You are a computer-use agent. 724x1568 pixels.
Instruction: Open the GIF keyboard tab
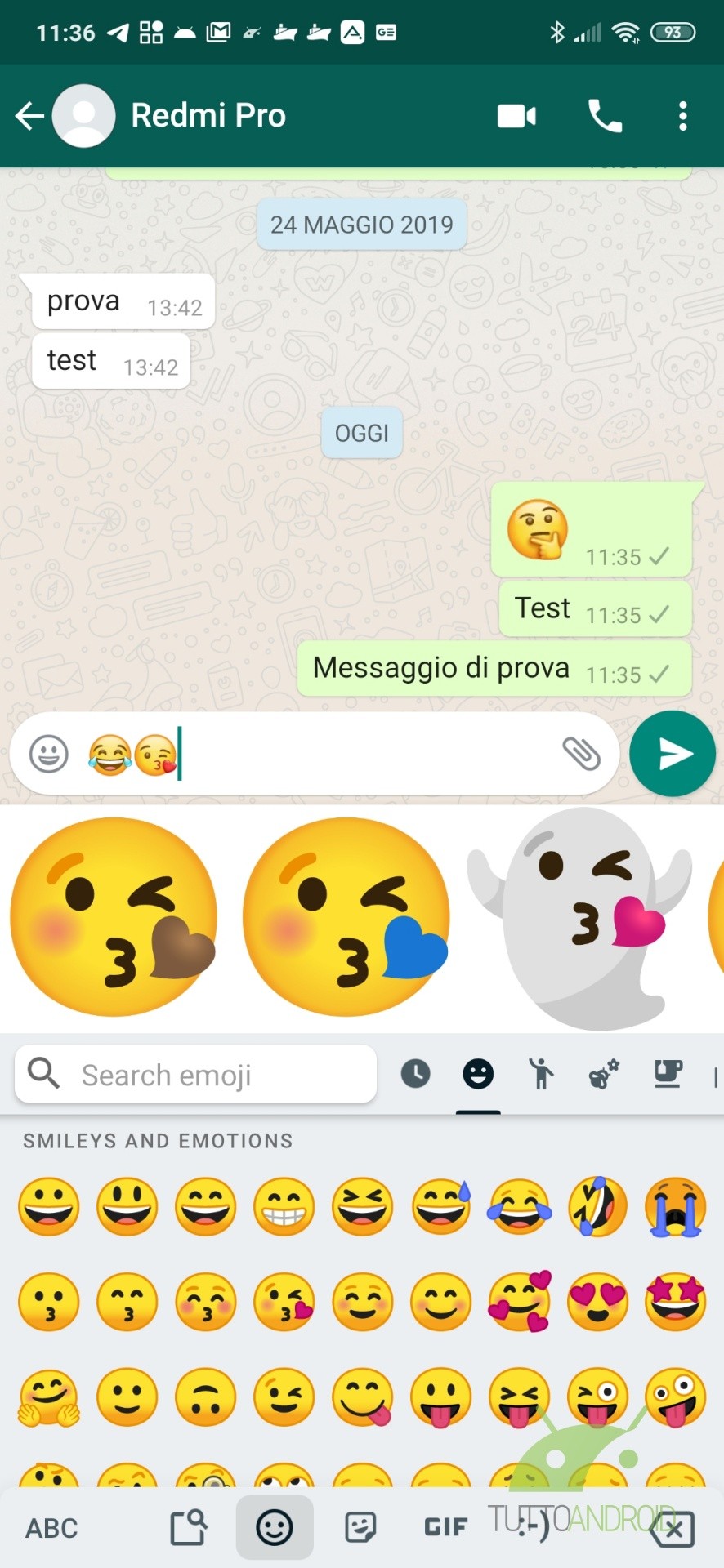pyautogui.click(x=446, y=1528)
